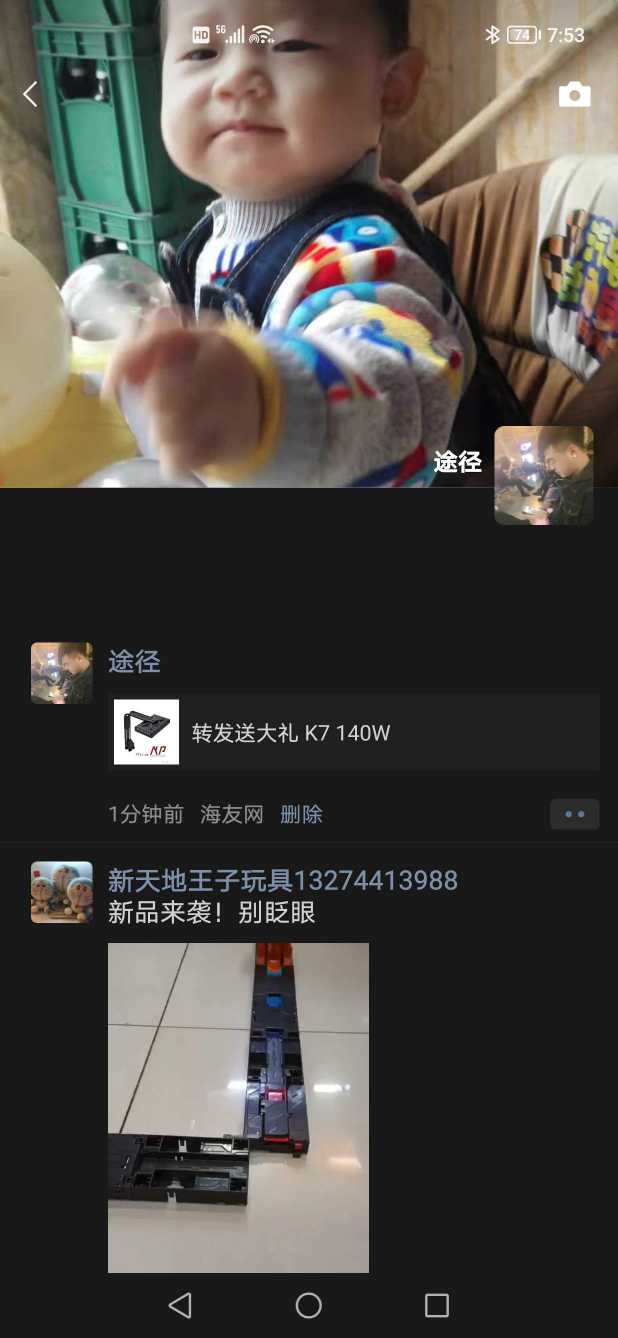Open the like and comment menu
The height and width of the screenshot is (1338, 618).
(574, 814)
